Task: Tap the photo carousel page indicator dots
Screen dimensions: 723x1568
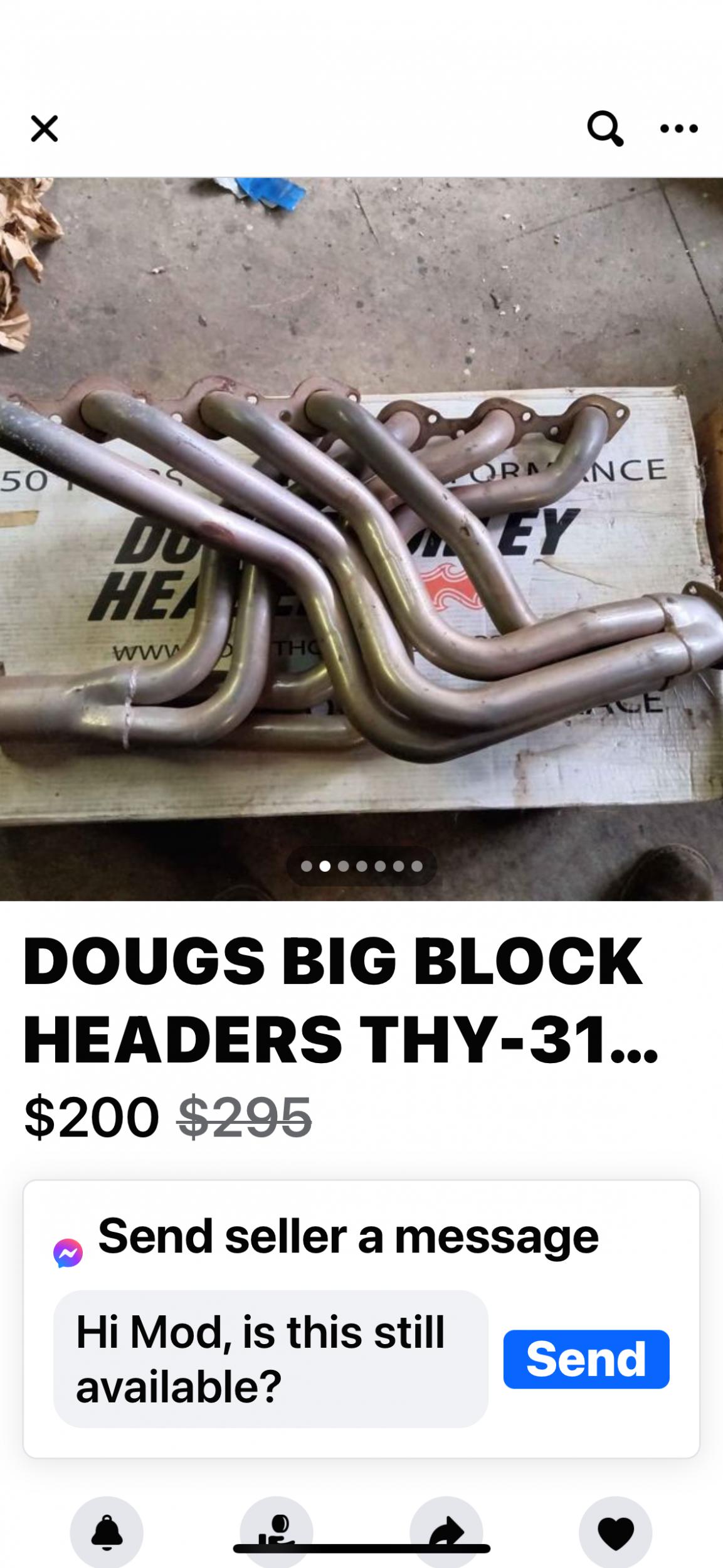Action: tap(361, 866)
